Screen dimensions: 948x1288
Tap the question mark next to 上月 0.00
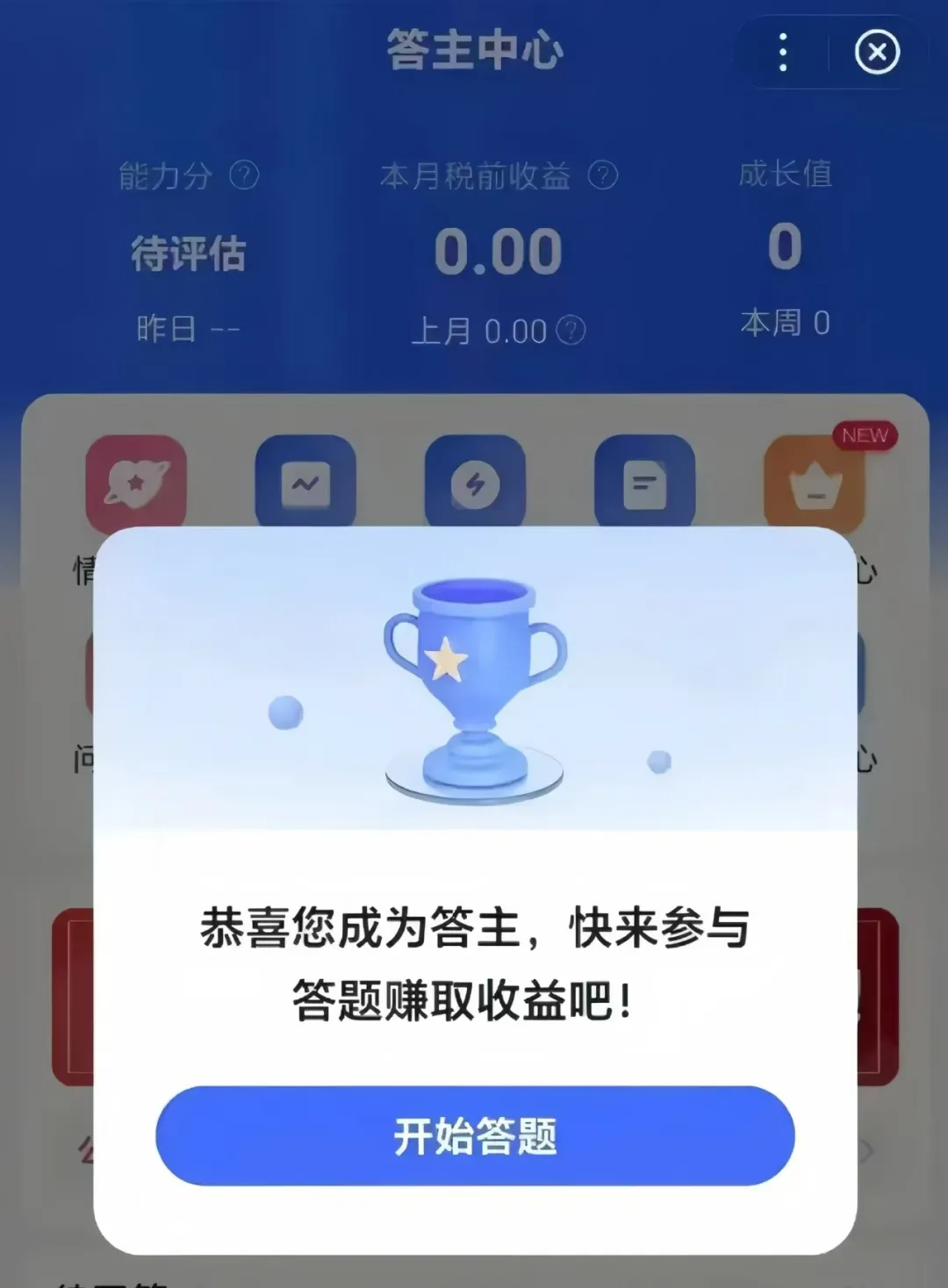[571, 331]
